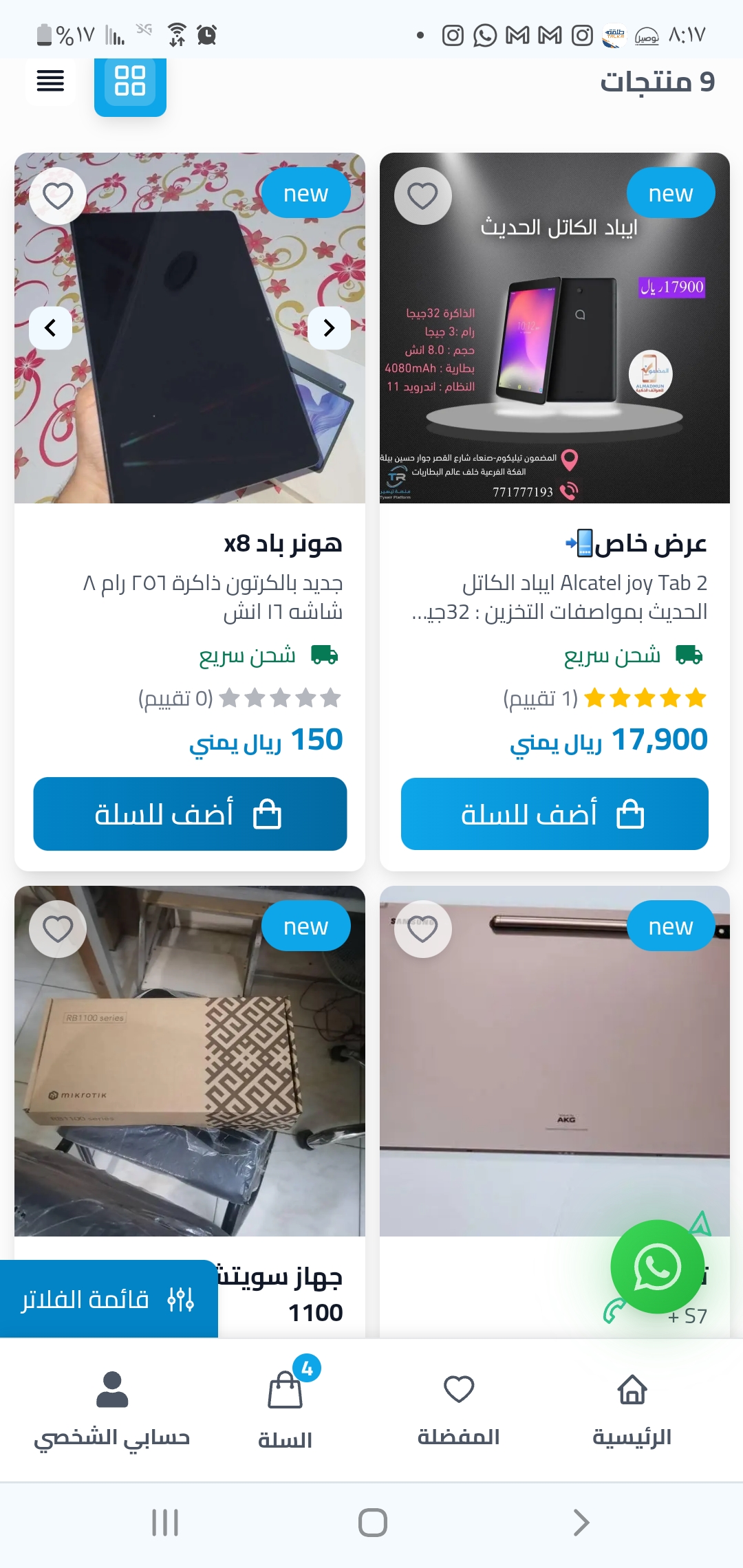Add the 17,900 ريال Alcatel tablet to cart

[554, 814]
